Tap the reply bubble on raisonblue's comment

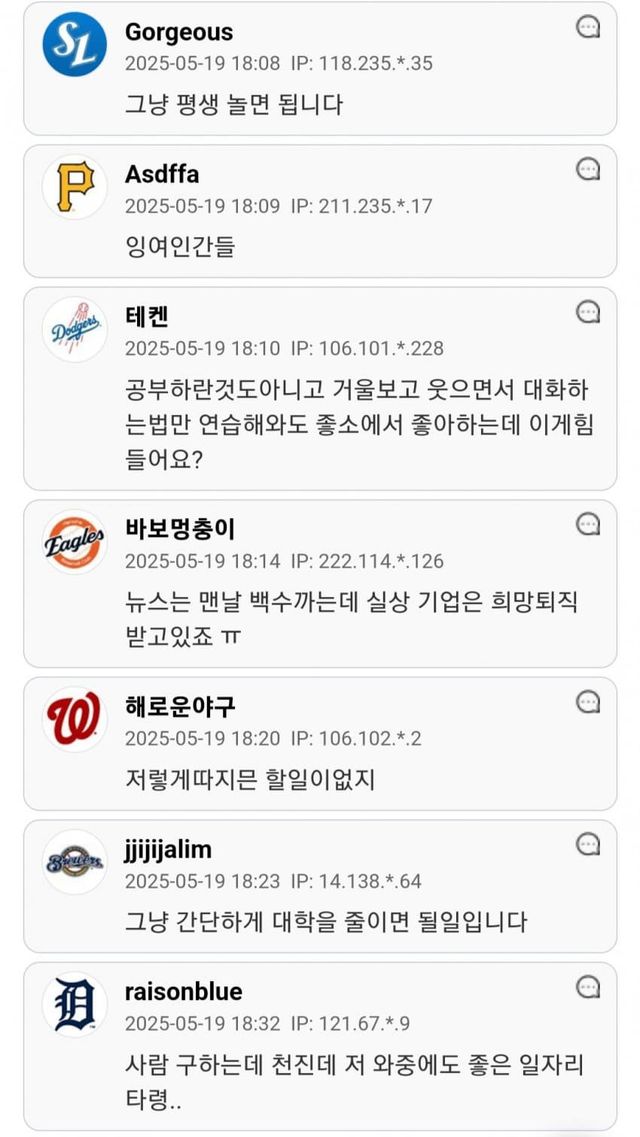pyautogui.click(x=588, y=988)
